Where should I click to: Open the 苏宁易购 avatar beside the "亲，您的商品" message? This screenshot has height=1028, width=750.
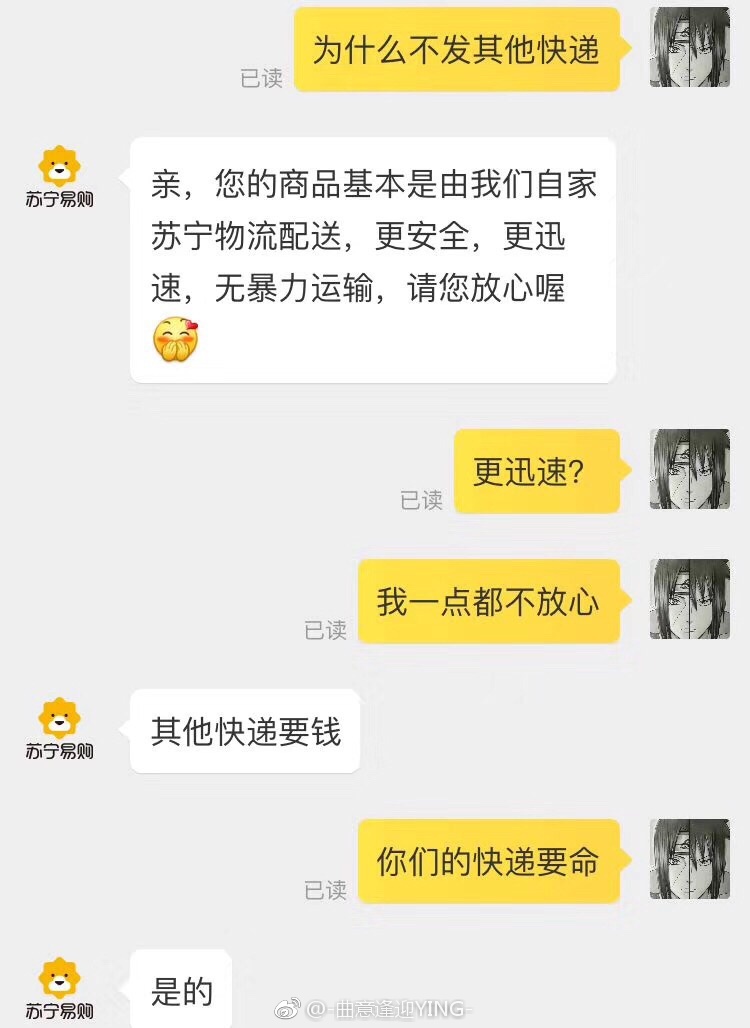[59, 176]
